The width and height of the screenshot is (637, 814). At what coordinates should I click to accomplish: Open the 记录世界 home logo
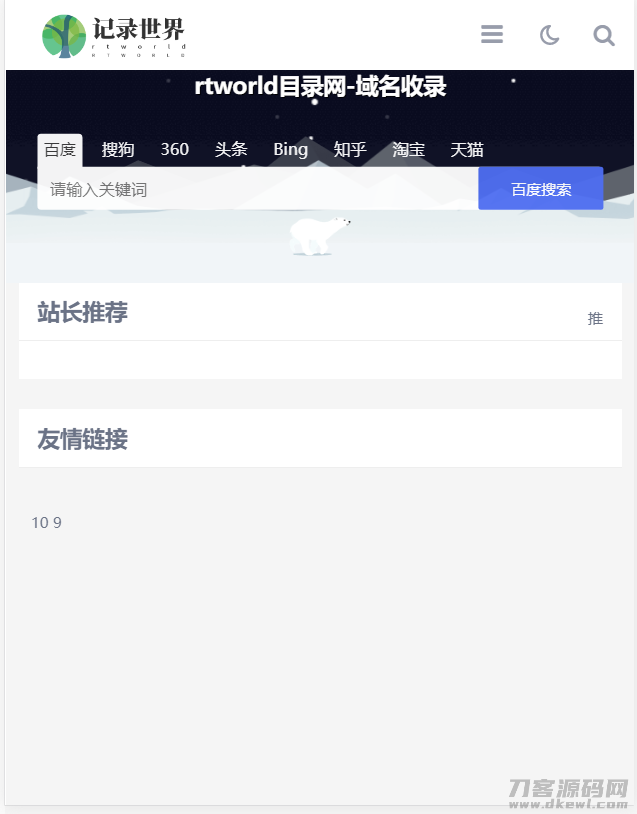pos(114,36)
